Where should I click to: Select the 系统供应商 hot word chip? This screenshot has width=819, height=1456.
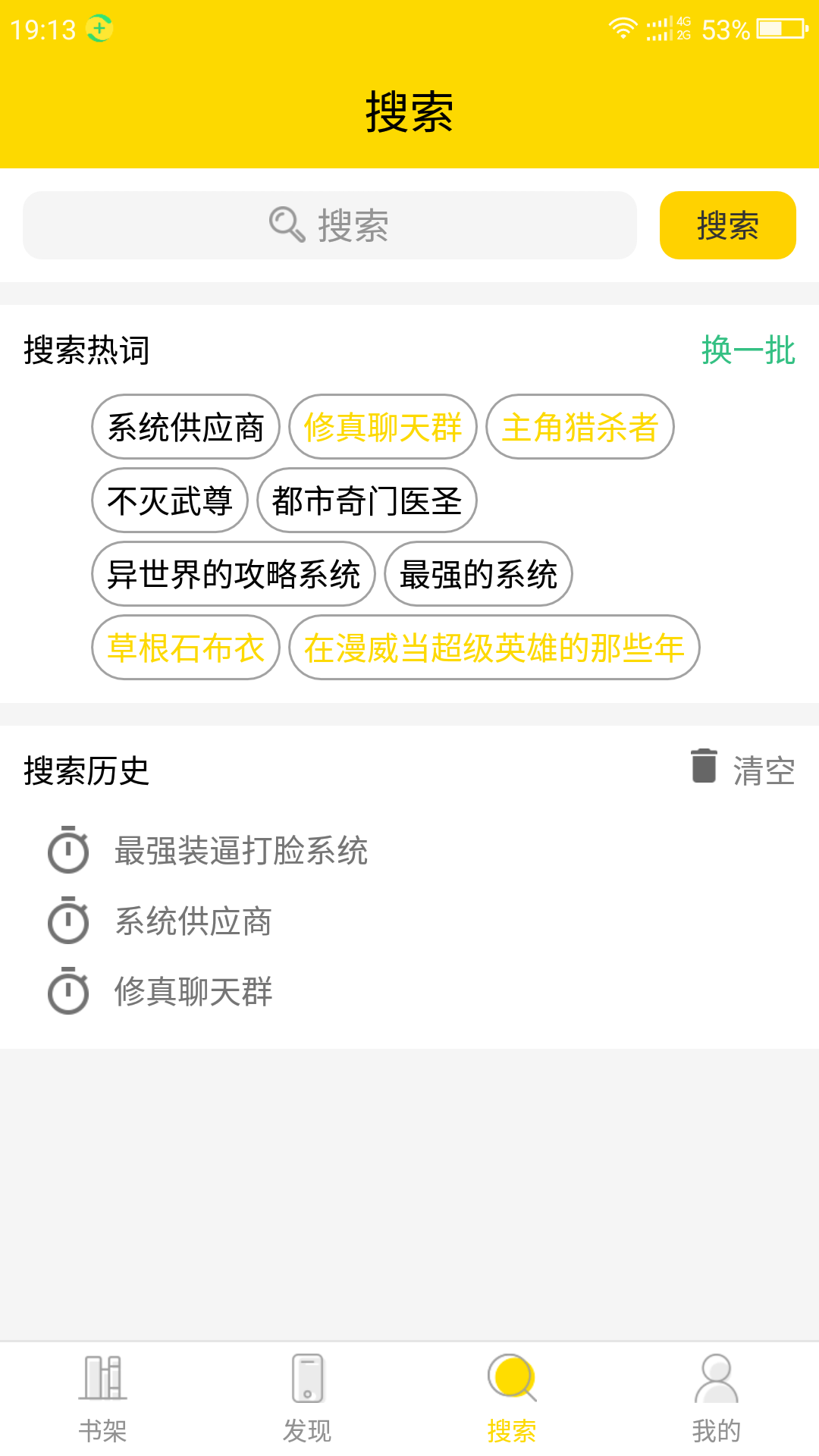pos(186,427)
